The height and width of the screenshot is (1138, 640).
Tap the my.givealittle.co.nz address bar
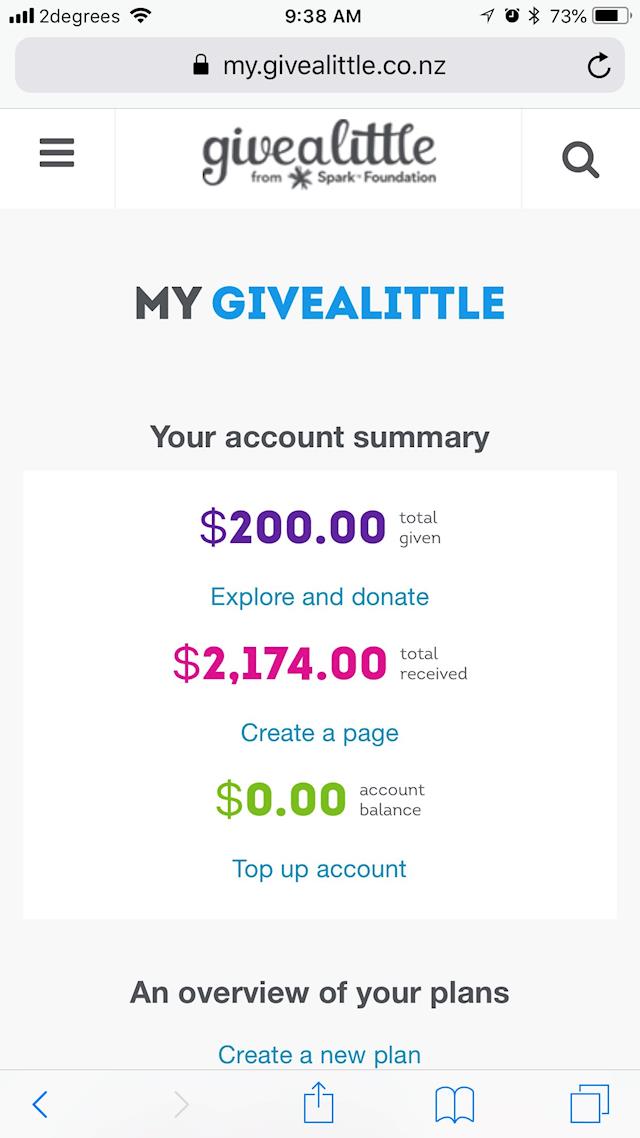(319, 67)
